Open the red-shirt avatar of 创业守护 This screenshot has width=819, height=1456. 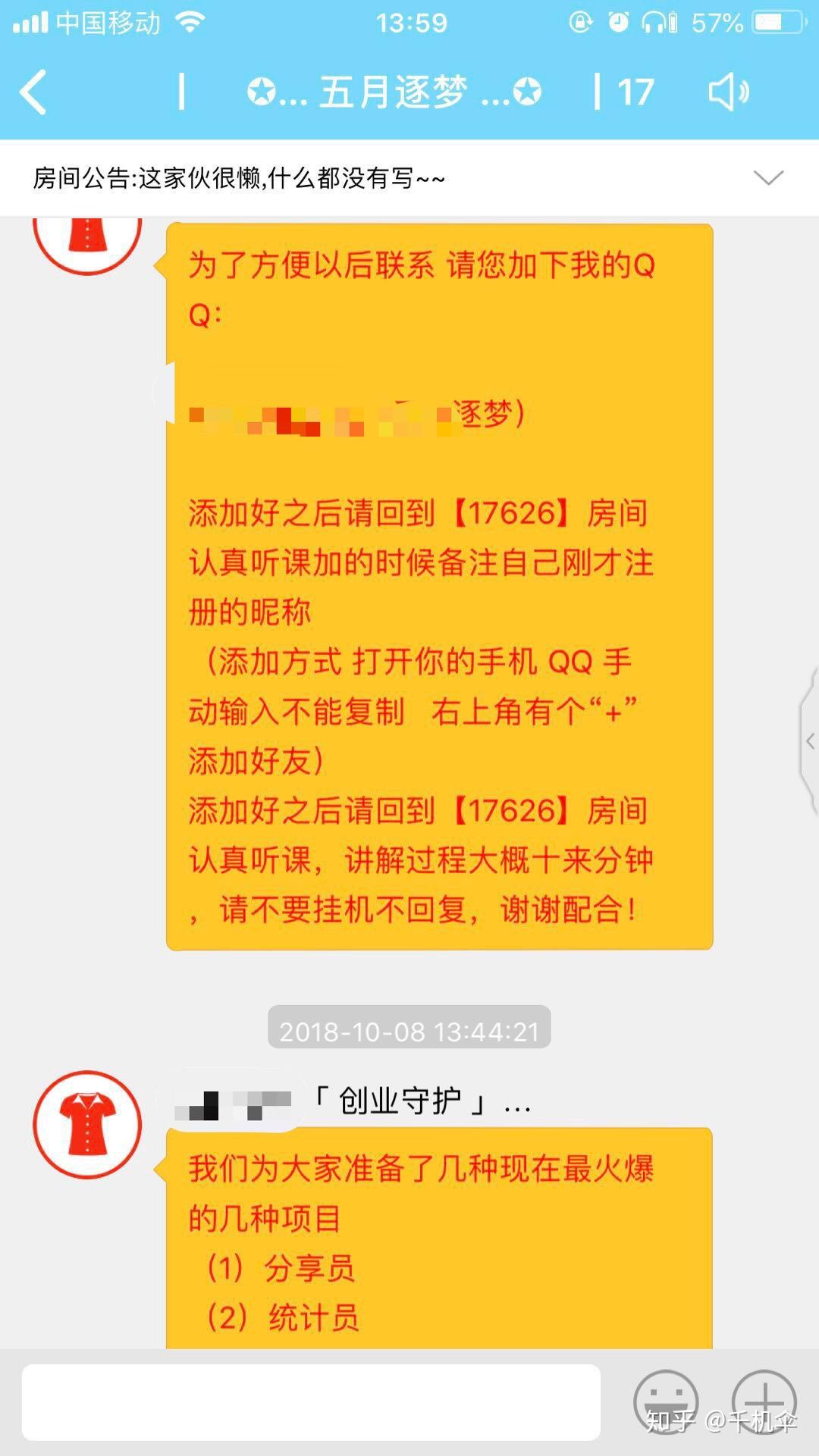pos(87,1124)
